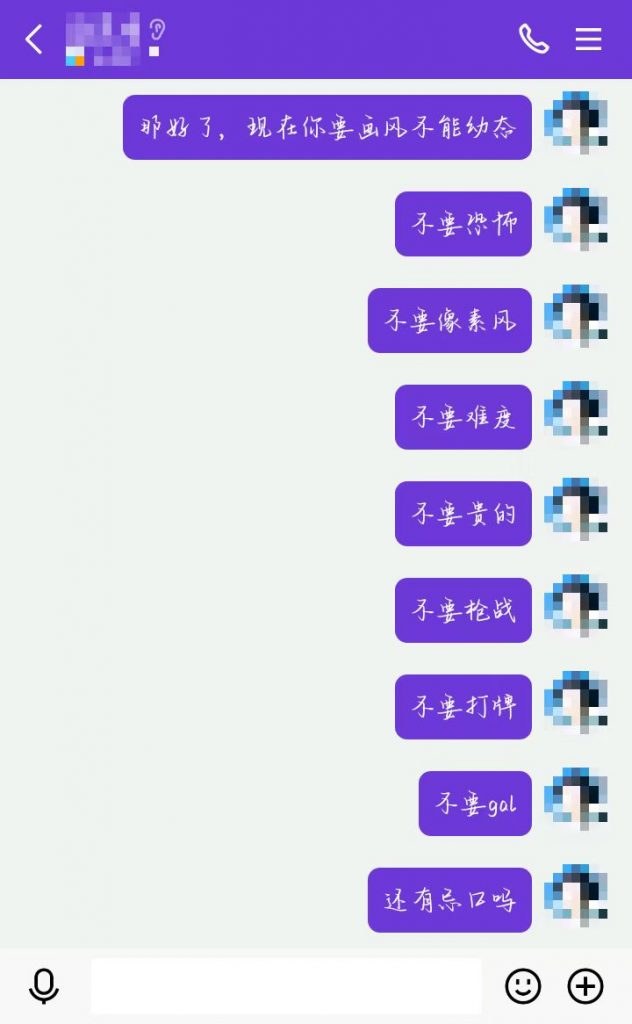
Task: Open the plus attachment menu
Action: (x=585, y=987)
